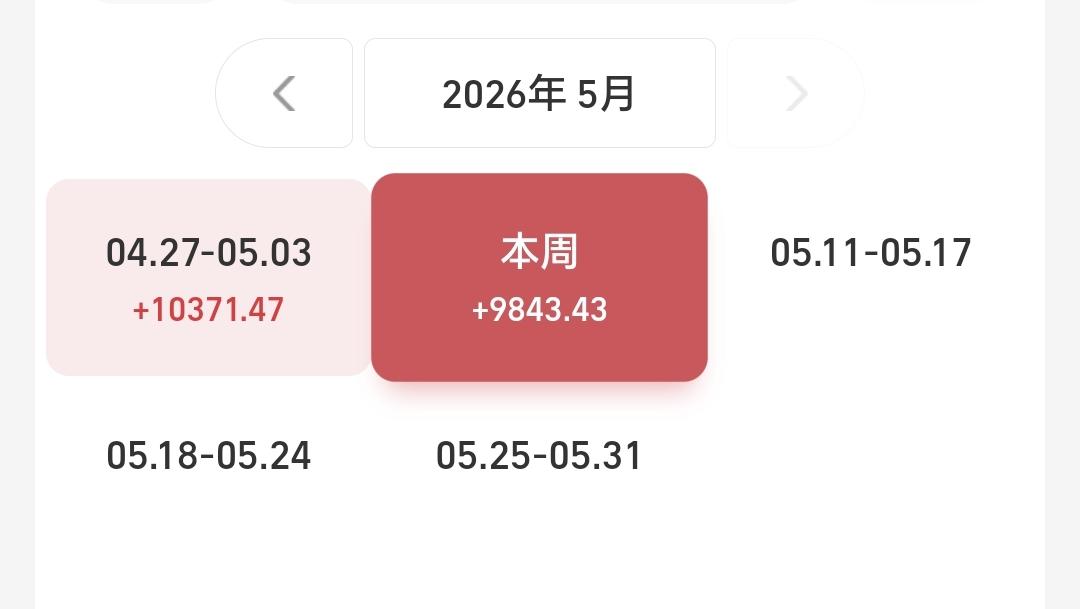1080x609 pixels.
Task: Select the 本周 week card
Action: point(539,278)
